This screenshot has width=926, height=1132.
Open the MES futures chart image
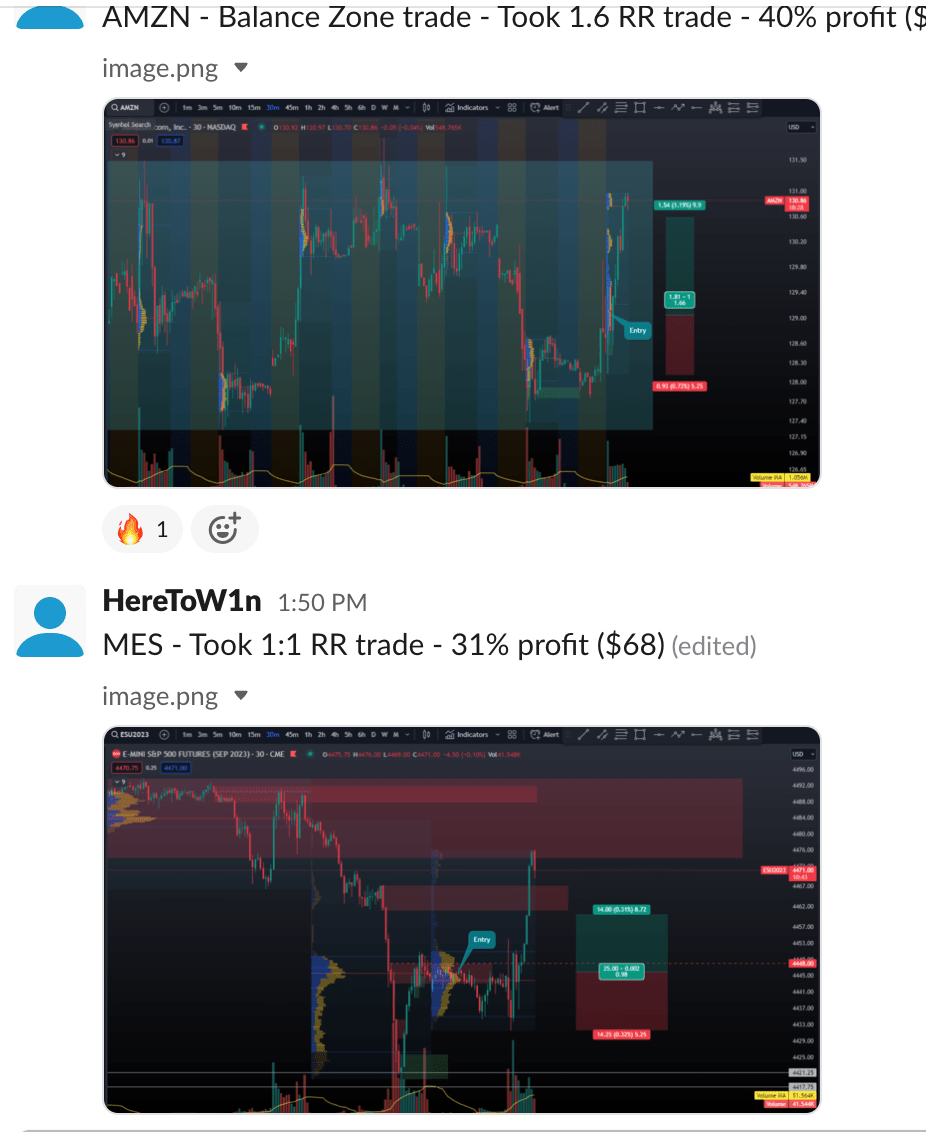coord(462,920)
